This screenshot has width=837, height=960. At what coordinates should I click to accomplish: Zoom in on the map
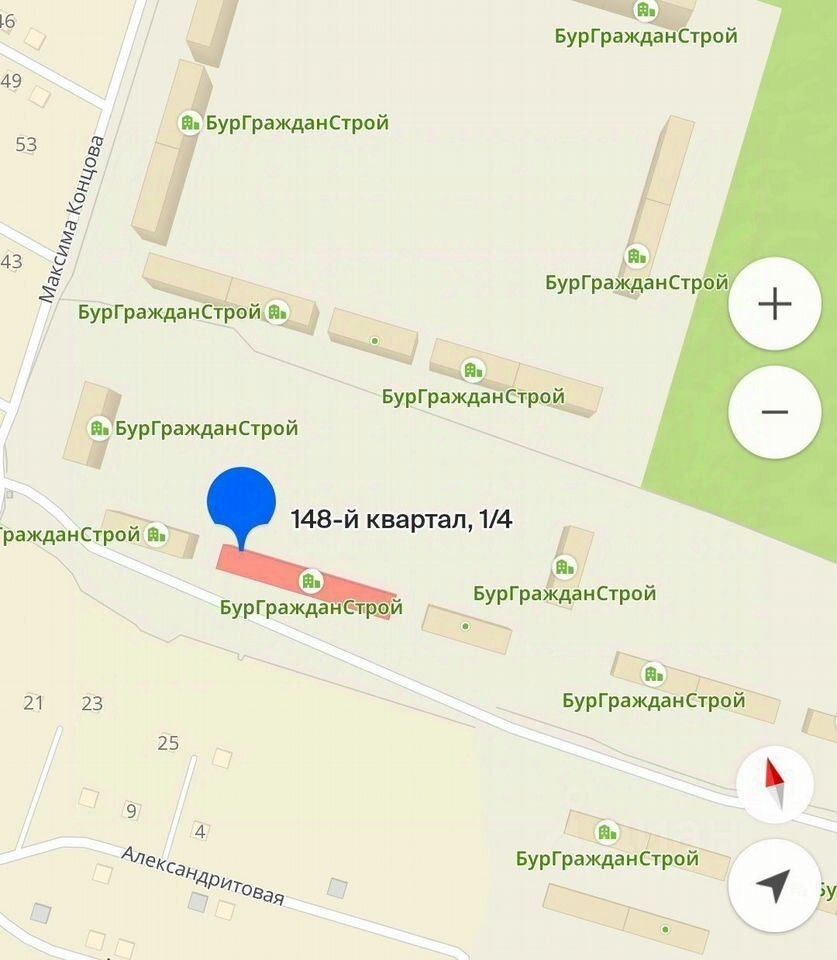click(x=775, y=304)
